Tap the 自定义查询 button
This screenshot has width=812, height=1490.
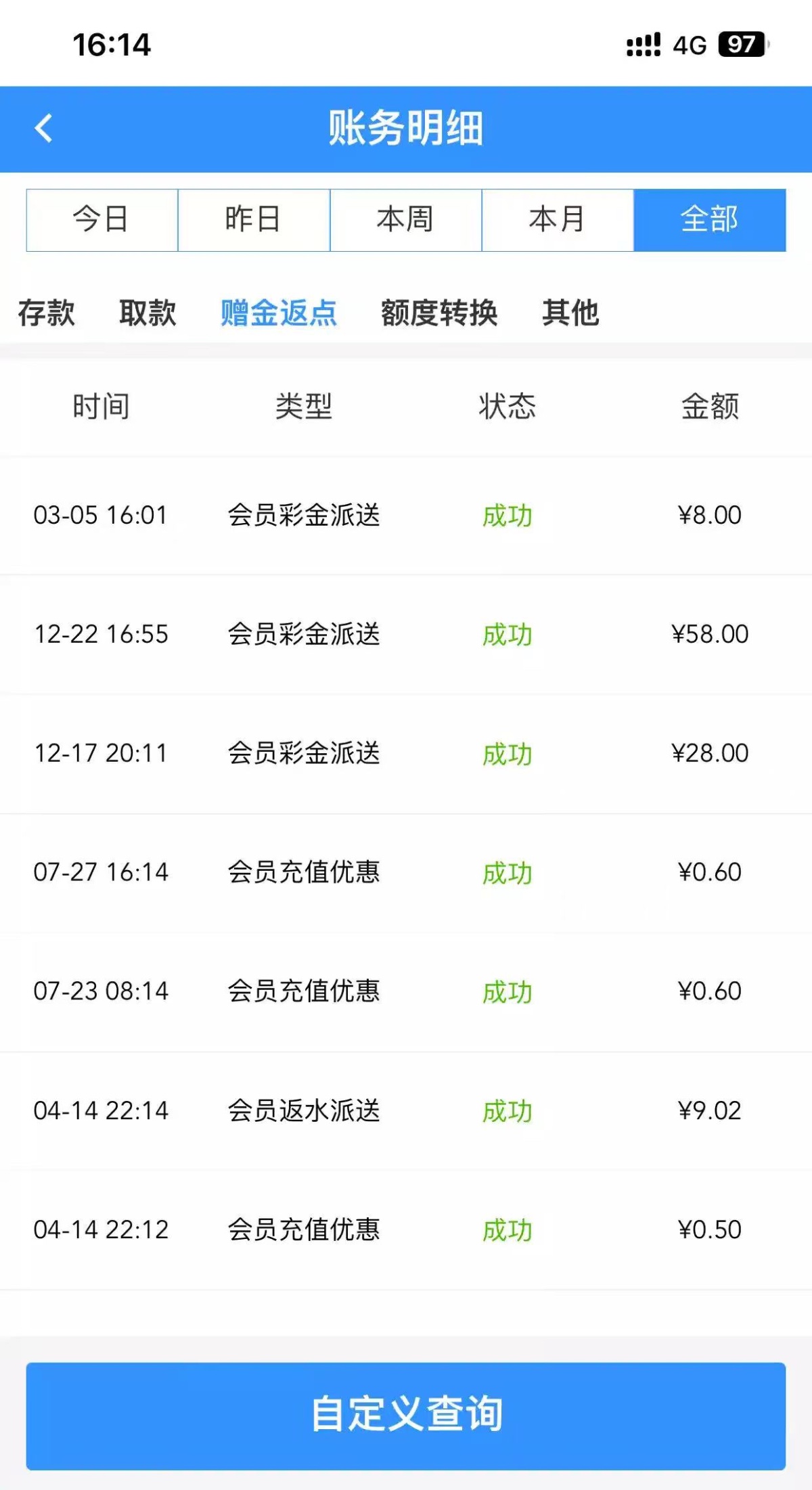pos(406,1415)
